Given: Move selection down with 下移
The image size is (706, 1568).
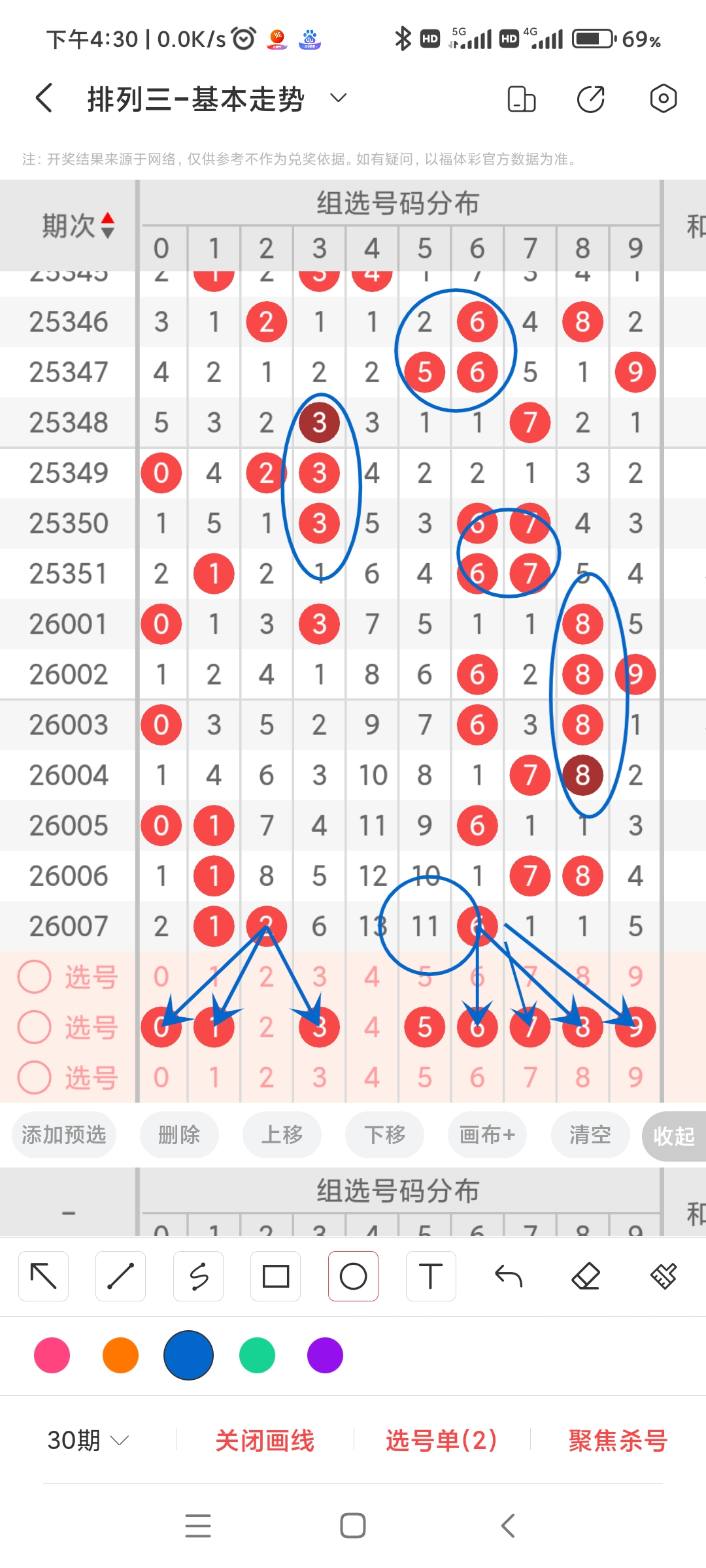Looking at the screenshot, I should (384, 1135).
